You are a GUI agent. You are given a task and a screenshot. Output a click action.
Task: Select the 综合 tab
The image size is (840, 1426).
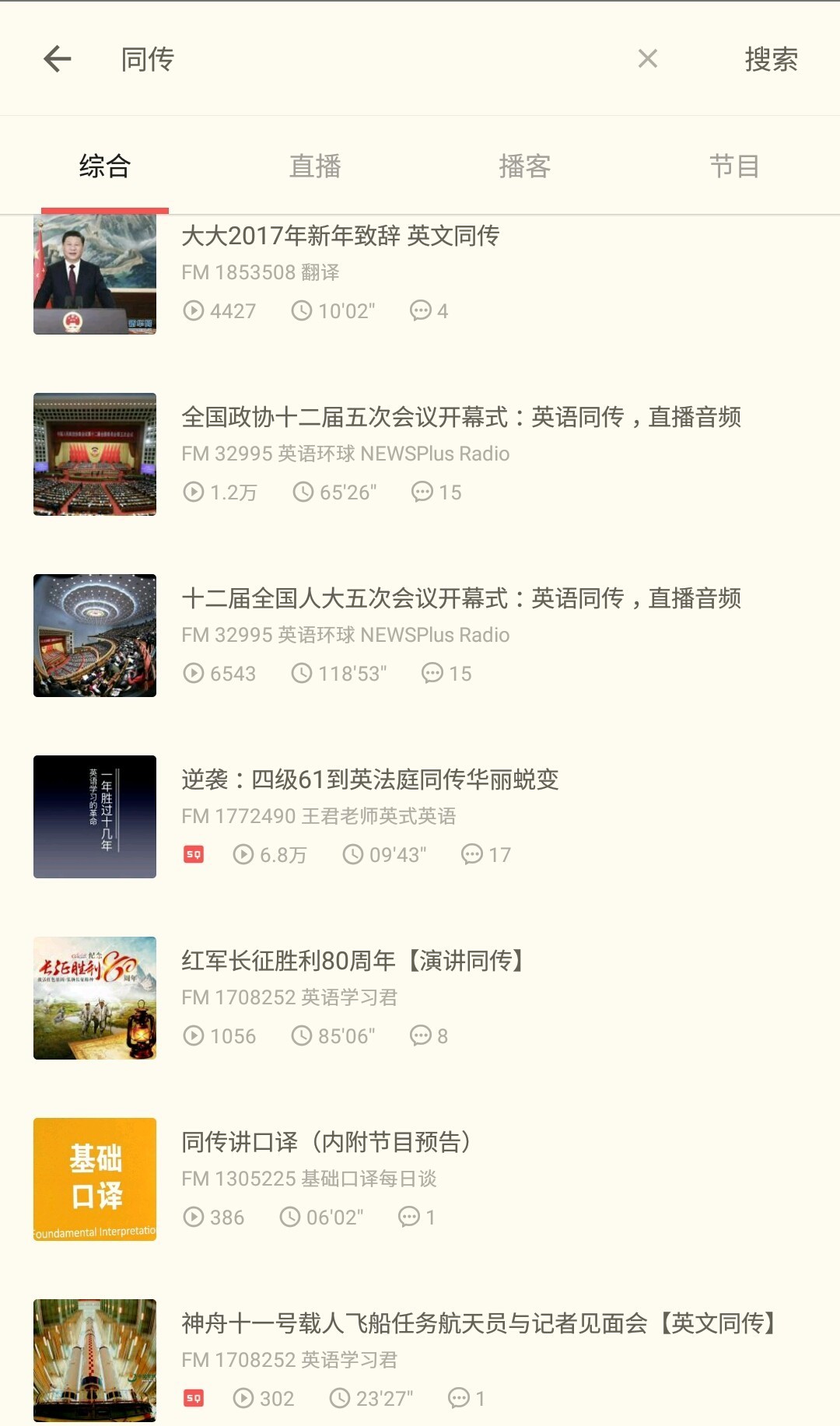[x=103, y=164]
